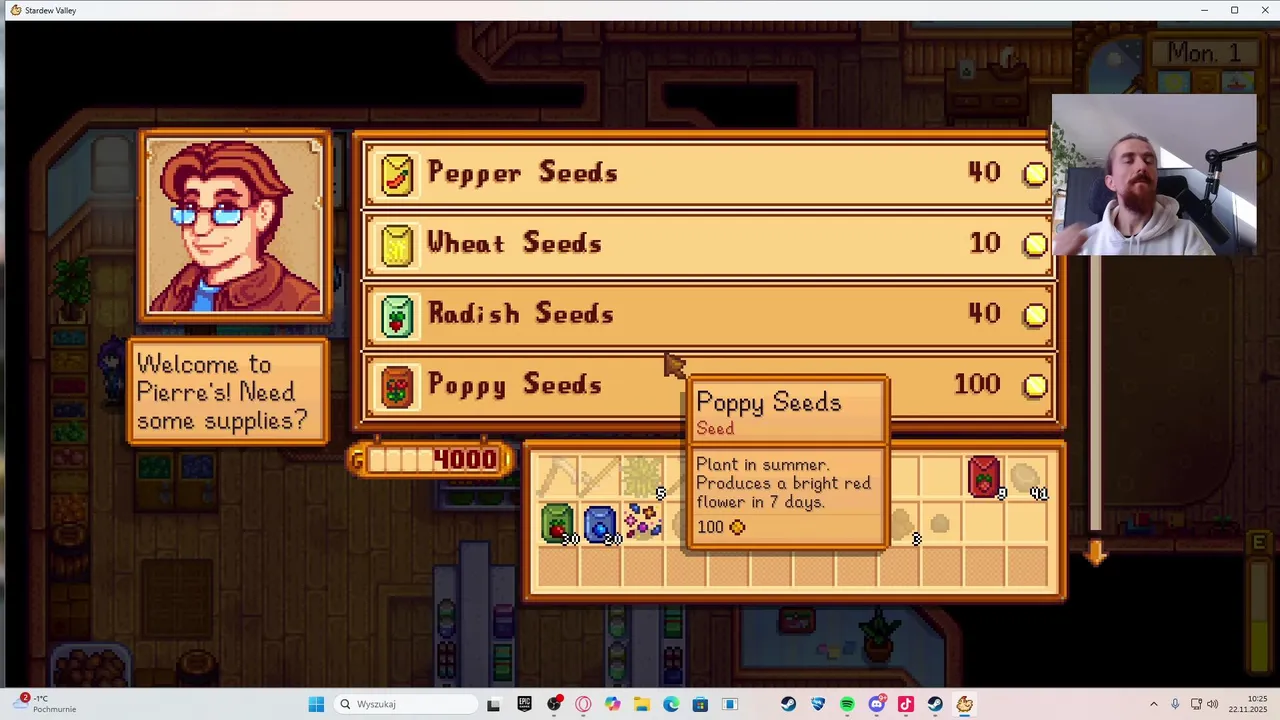Viewport: 1280px width, 720px height.
Task: Open File Explorer from the taskbar
Action: pyautogui.click(x=641, y=704)
